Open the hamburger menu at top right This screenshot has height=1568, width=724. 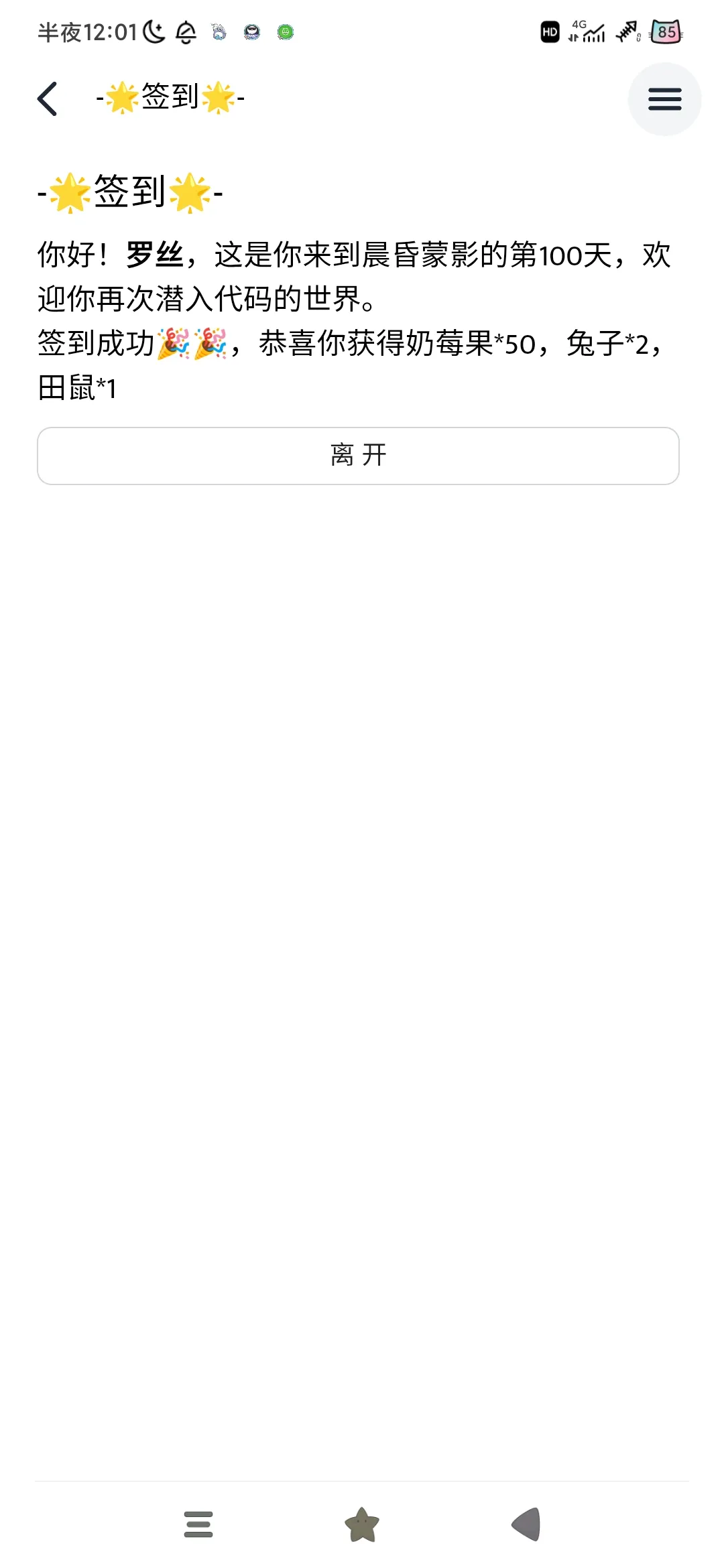[x=664, y=99]
